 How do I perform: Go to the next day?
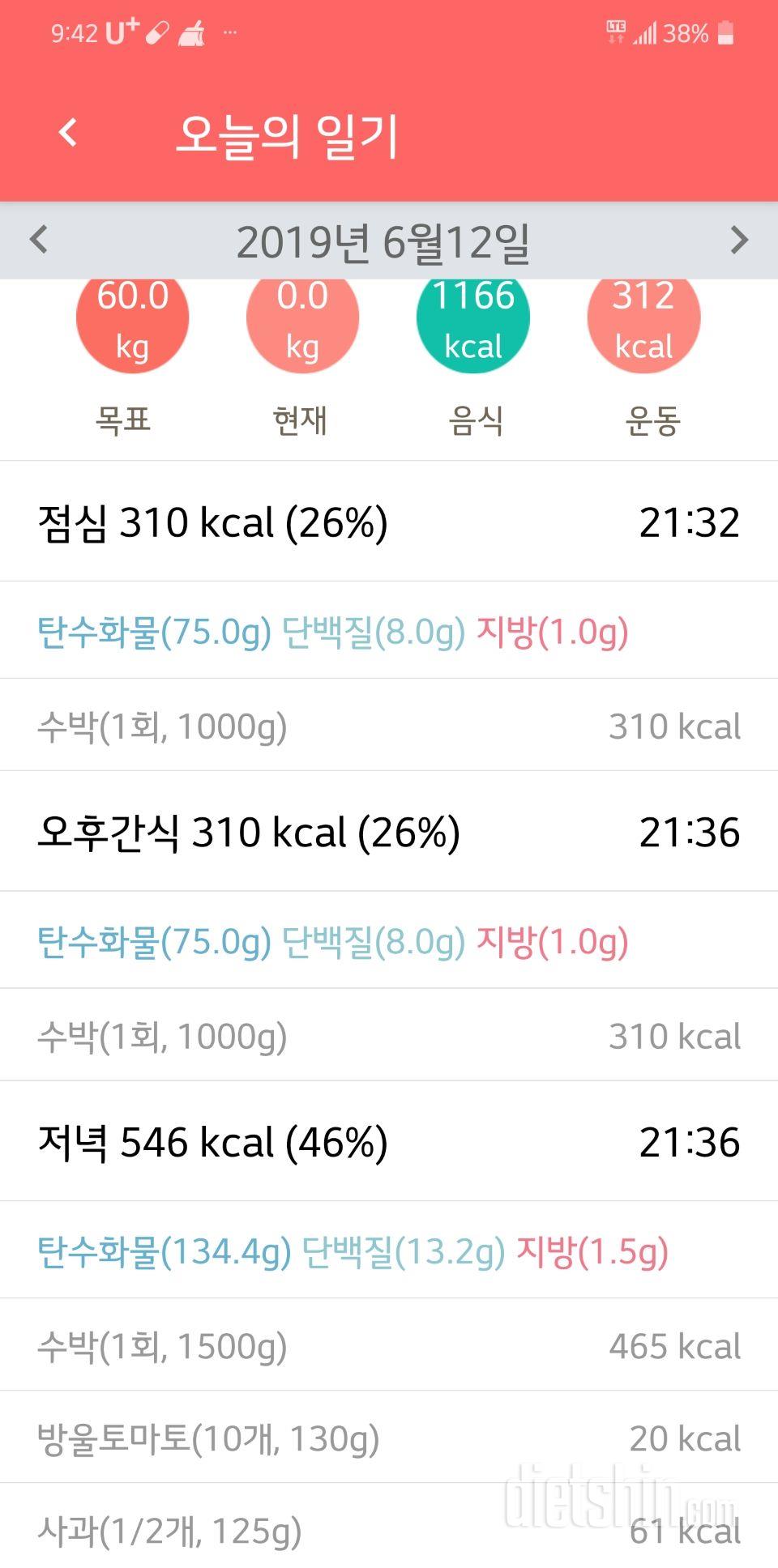738,241
